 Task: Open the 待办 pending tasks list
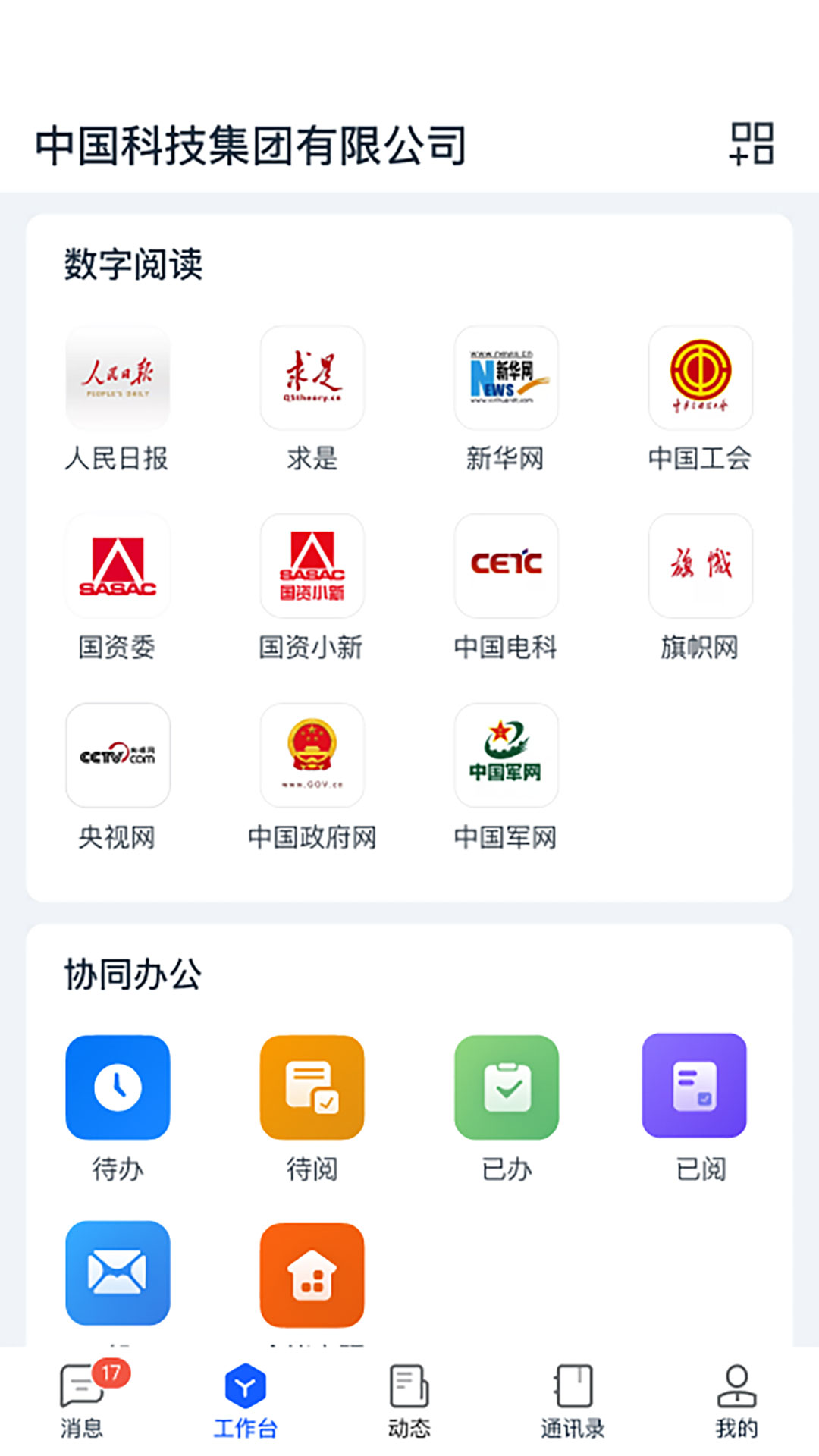point(118,1086)
